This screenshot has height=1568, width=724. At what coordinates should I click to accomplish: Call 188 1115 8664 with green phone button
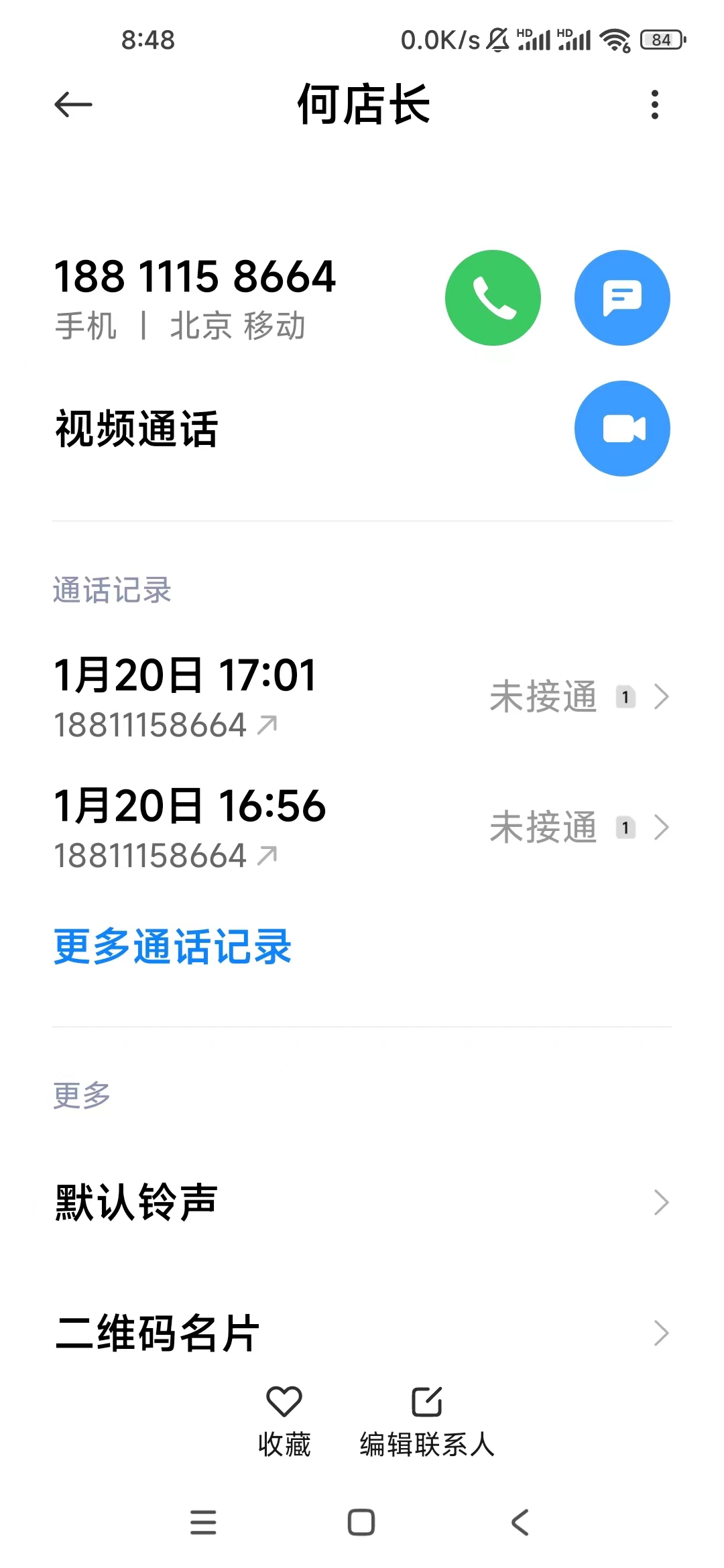(493, 298)
